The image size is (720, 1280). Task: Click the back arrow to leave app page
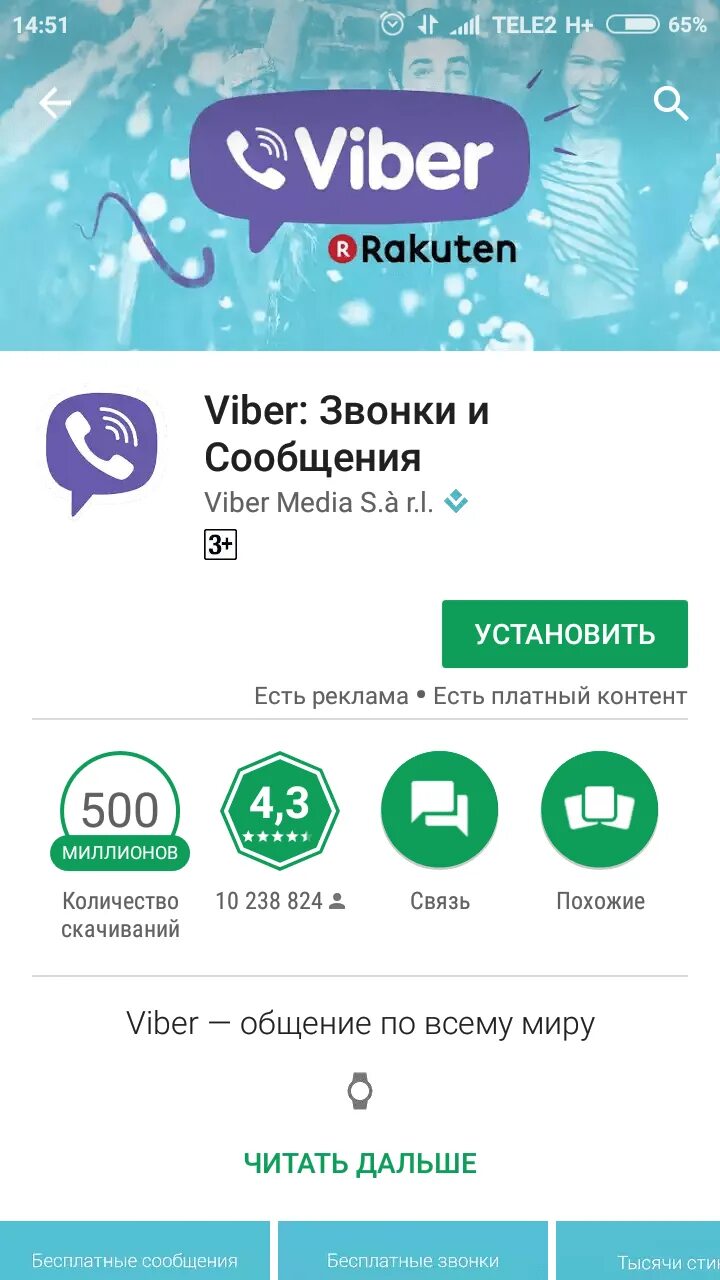pyautogui.click(x=55, y=103)
